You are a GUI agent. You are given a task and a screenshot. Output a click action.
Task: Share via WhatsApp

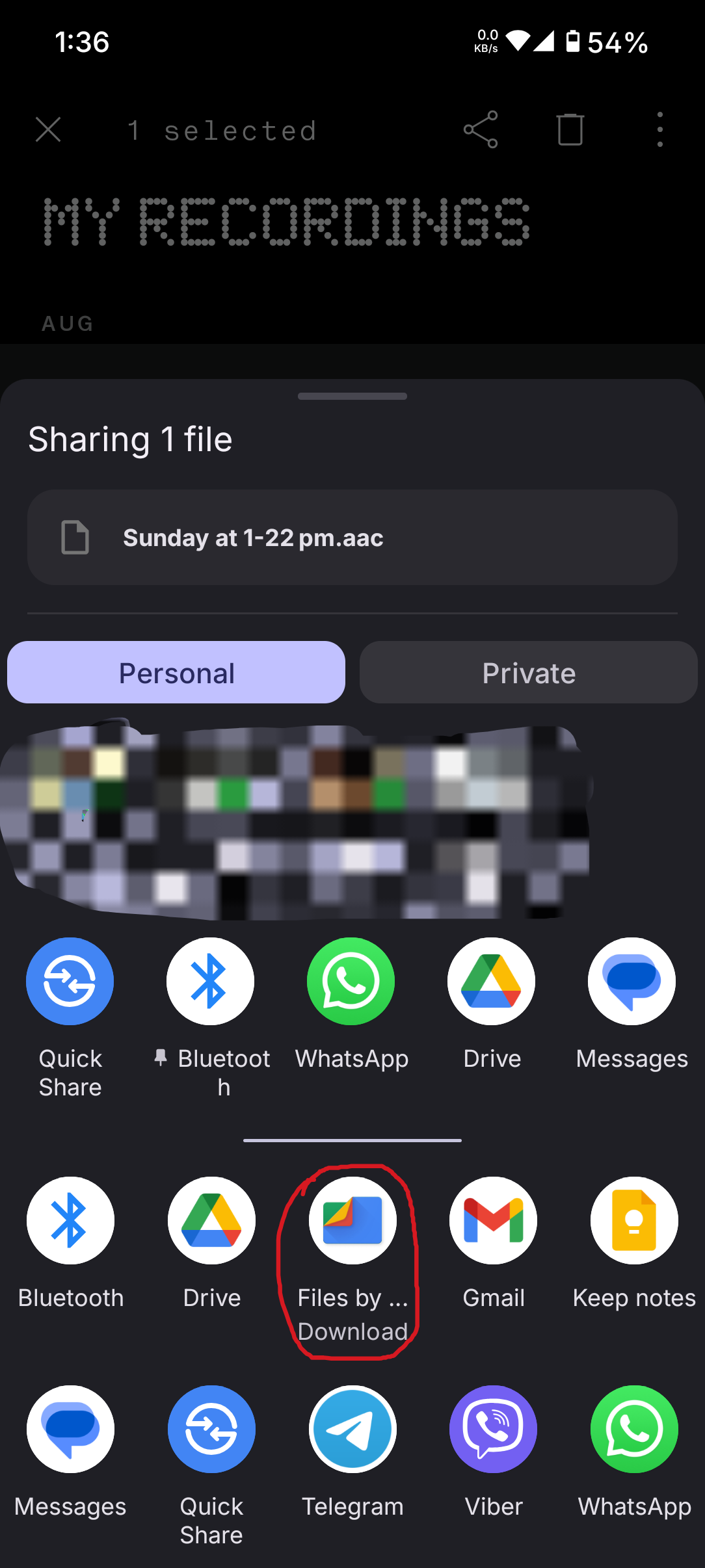(x=351, y=982)
